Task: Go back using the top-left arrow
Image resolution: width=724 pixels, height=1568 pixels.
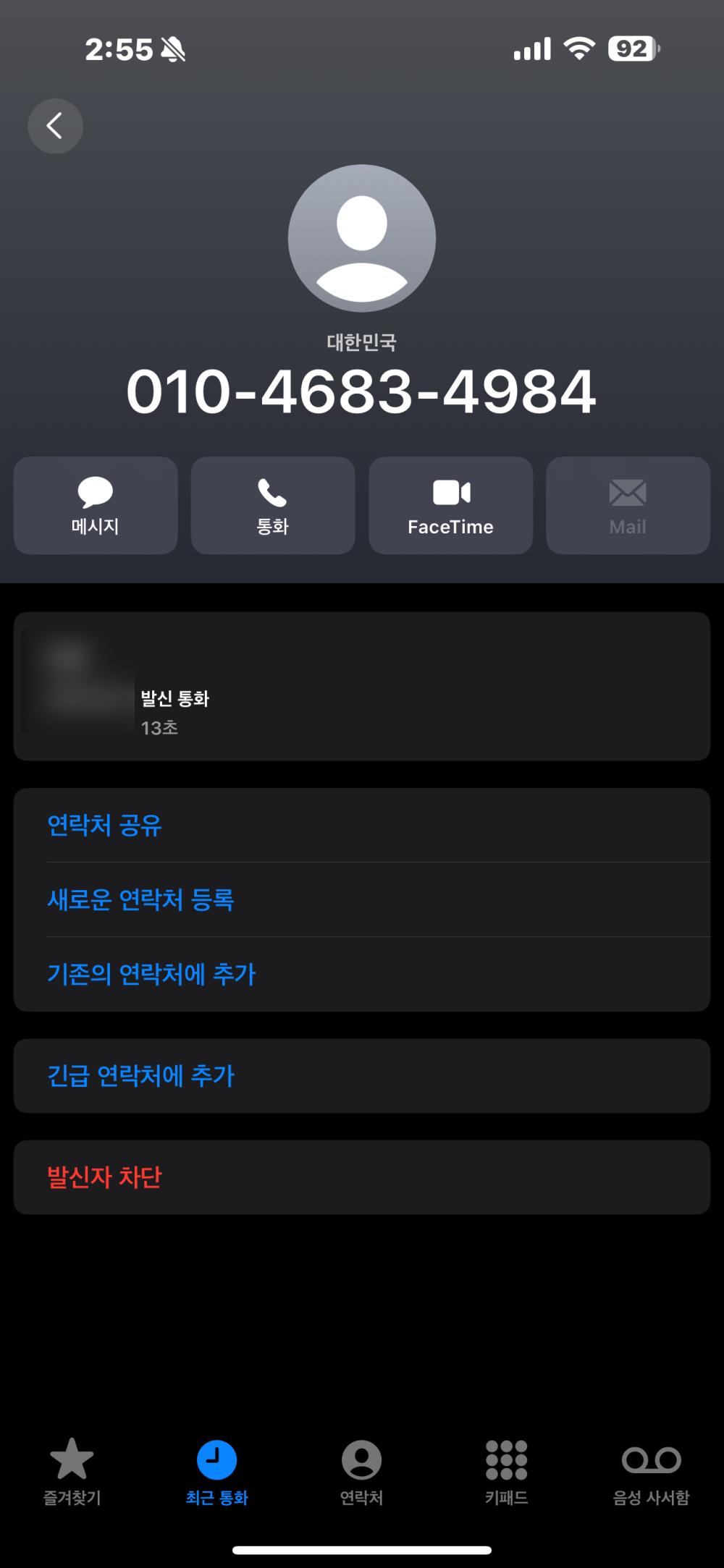Action: pyautogui.click(x=55, y=126)
